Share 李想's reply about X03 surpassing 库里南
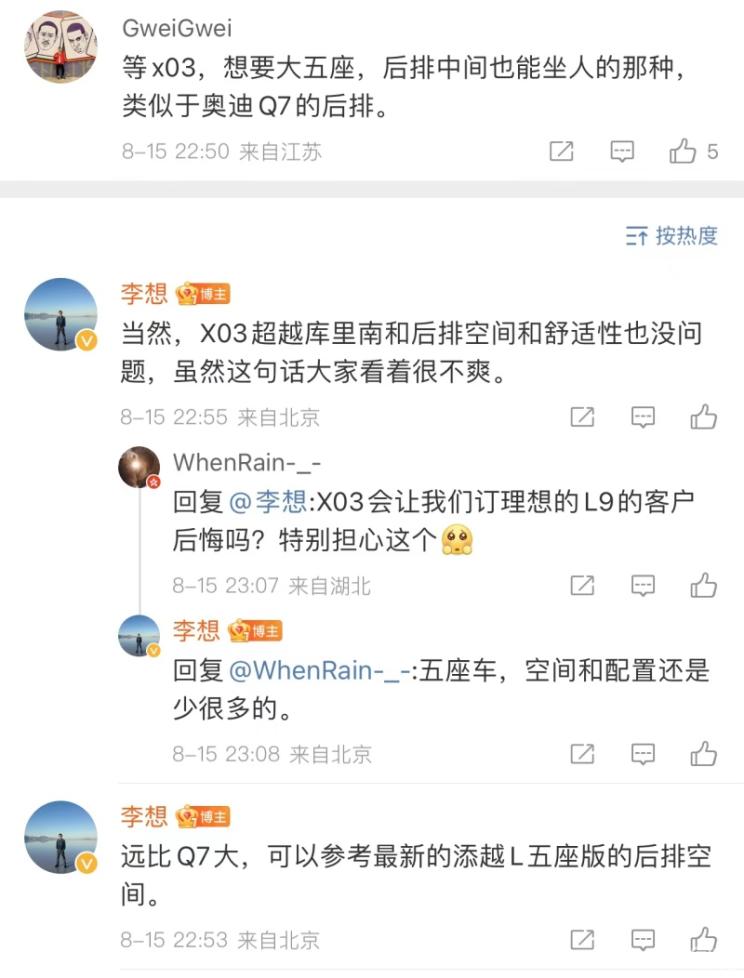Viewport: 744px width, 978px height. pos(583,417)
